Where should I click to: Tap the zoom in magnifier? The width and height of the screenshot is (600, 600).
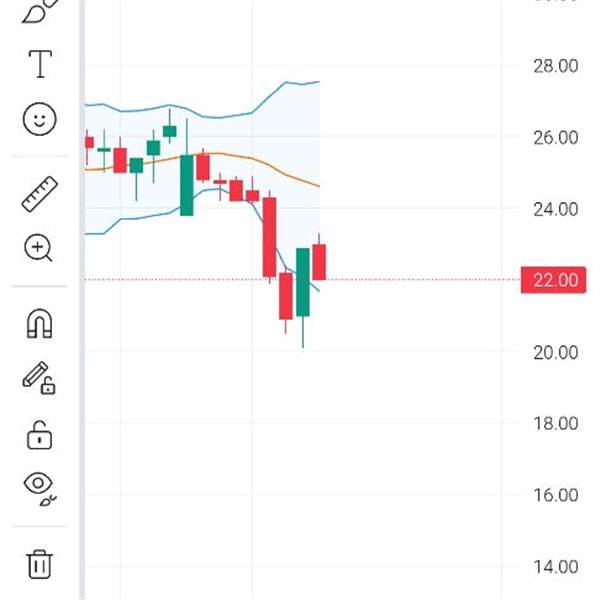pyautogui.click(x=39, y=248)
